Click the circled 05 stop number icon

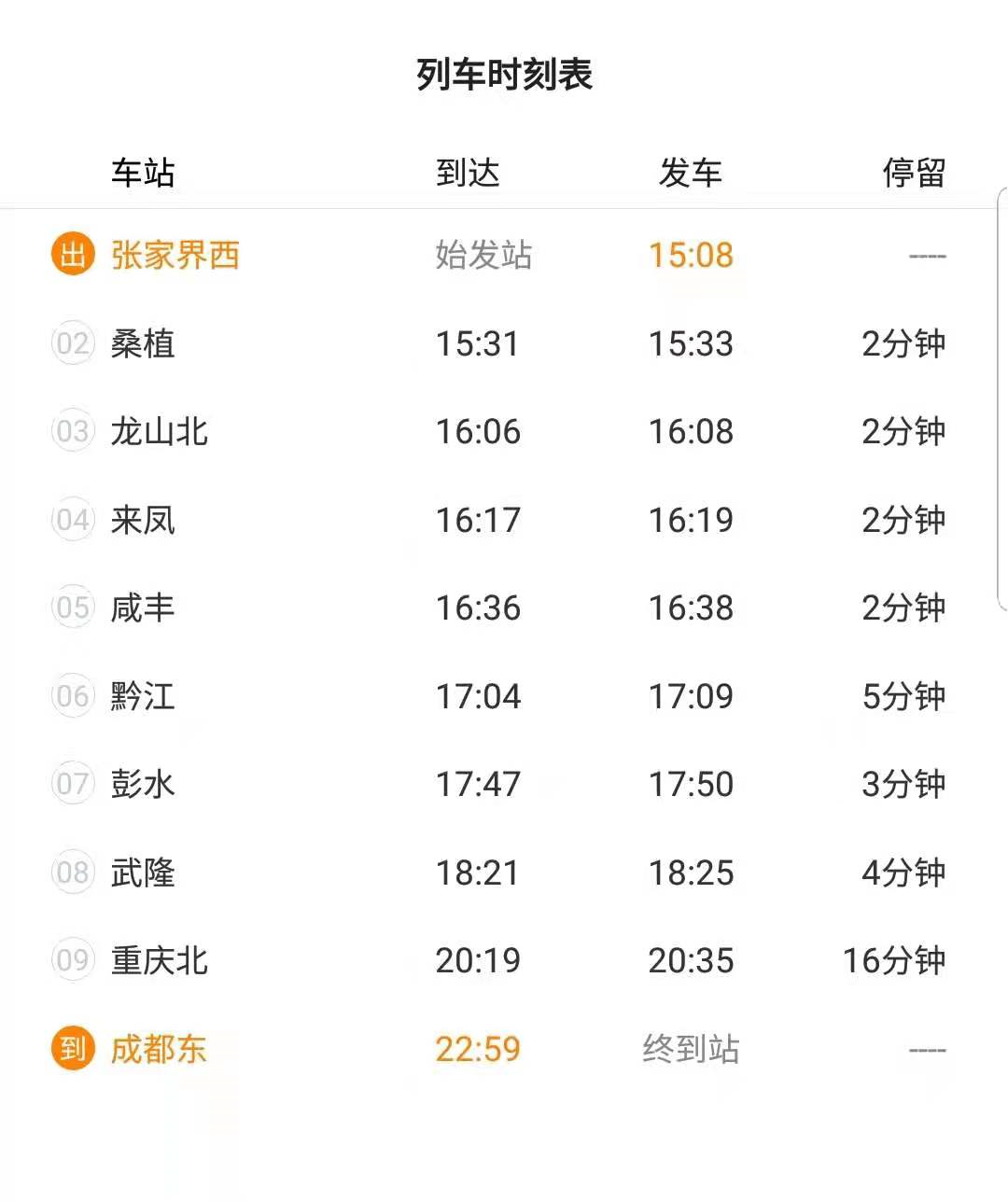73,607
